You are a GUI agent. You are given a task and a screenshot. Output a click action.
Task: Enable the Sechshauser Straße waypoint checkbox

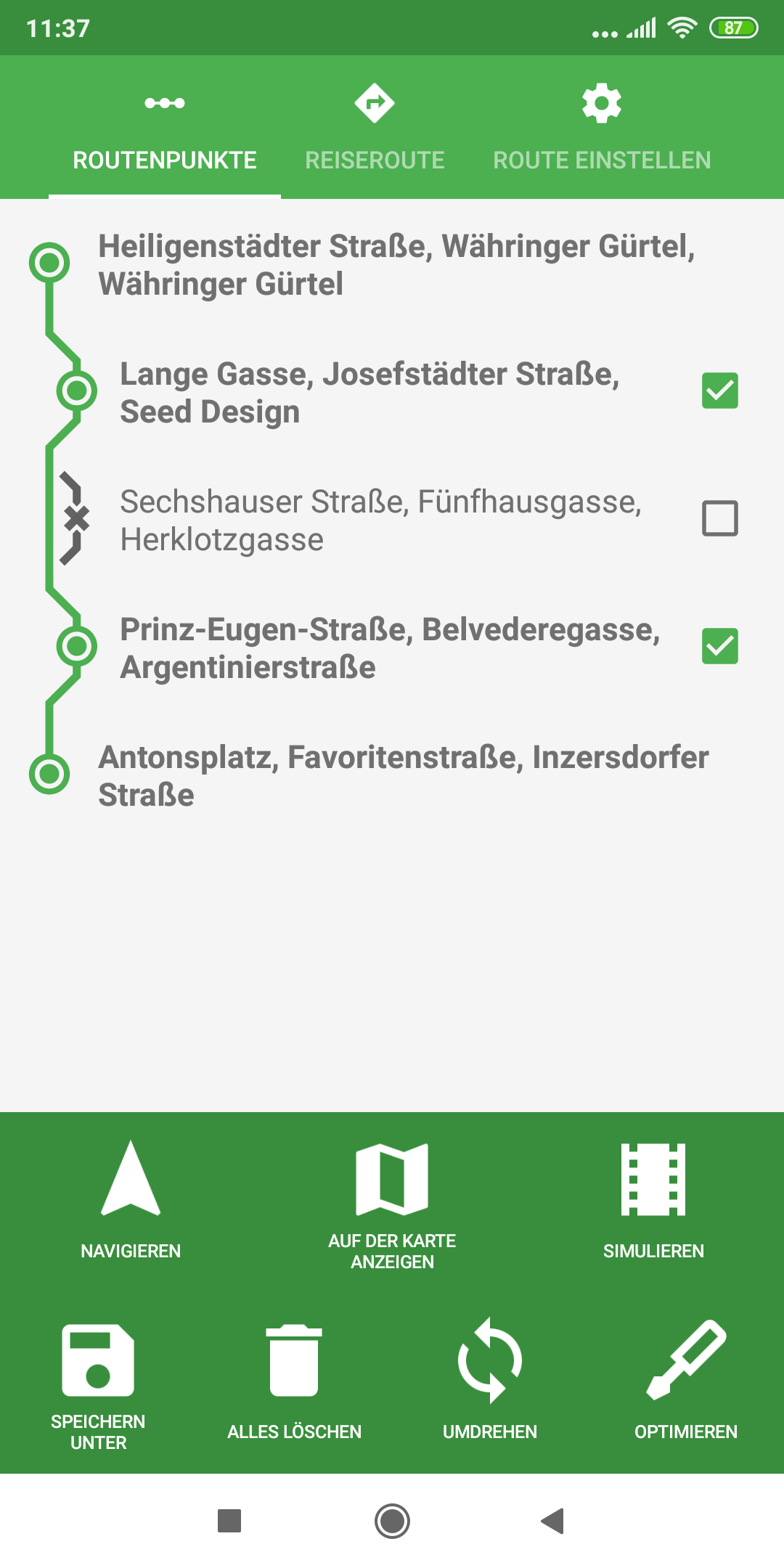[x=719, y=518]
